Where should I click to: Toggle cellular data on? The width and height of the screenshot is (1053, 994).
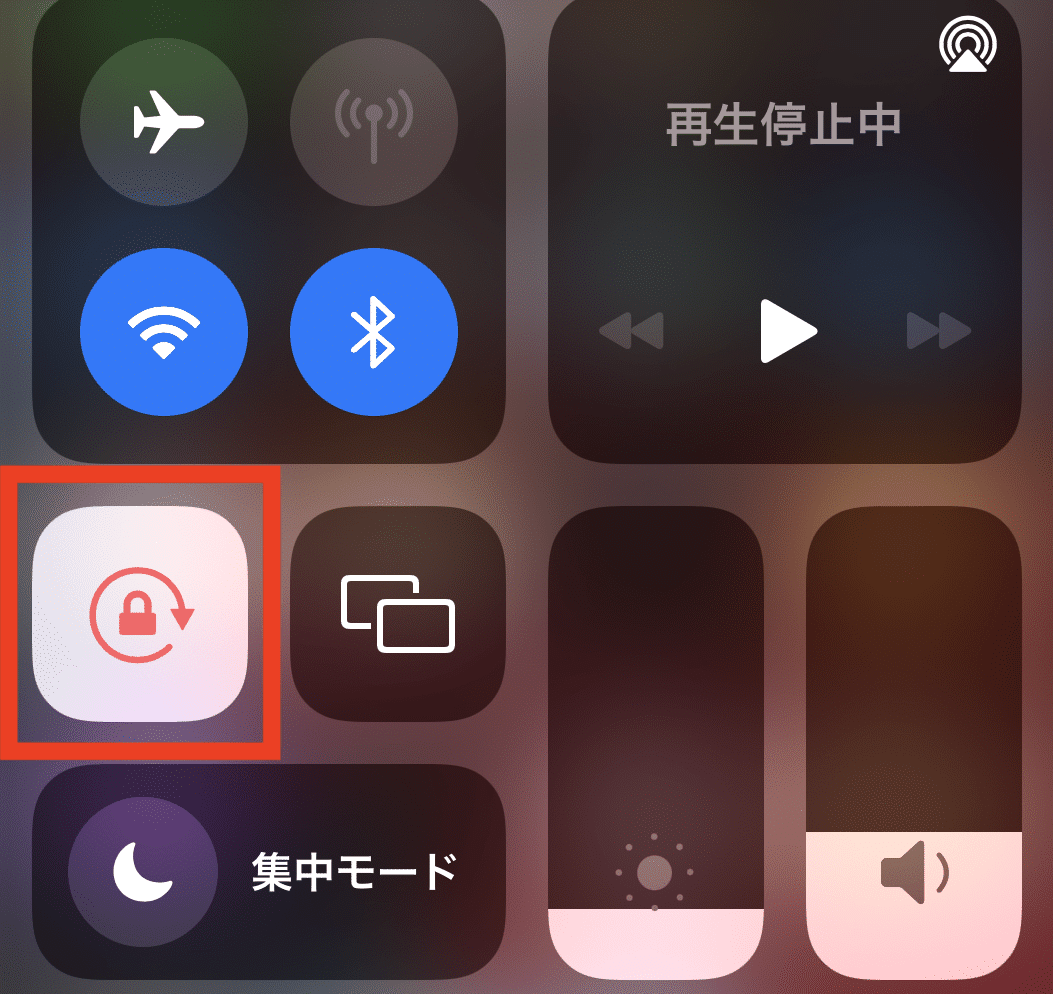tap(374, 122)
